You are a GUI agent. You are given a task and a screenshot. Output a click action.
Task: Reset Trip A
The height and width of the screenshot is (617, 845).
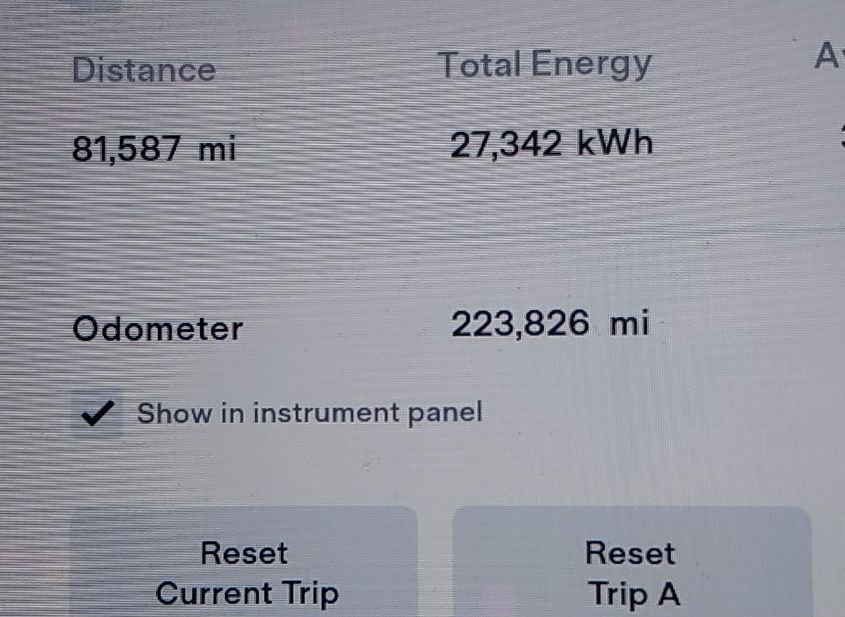(x=631, y=572)
